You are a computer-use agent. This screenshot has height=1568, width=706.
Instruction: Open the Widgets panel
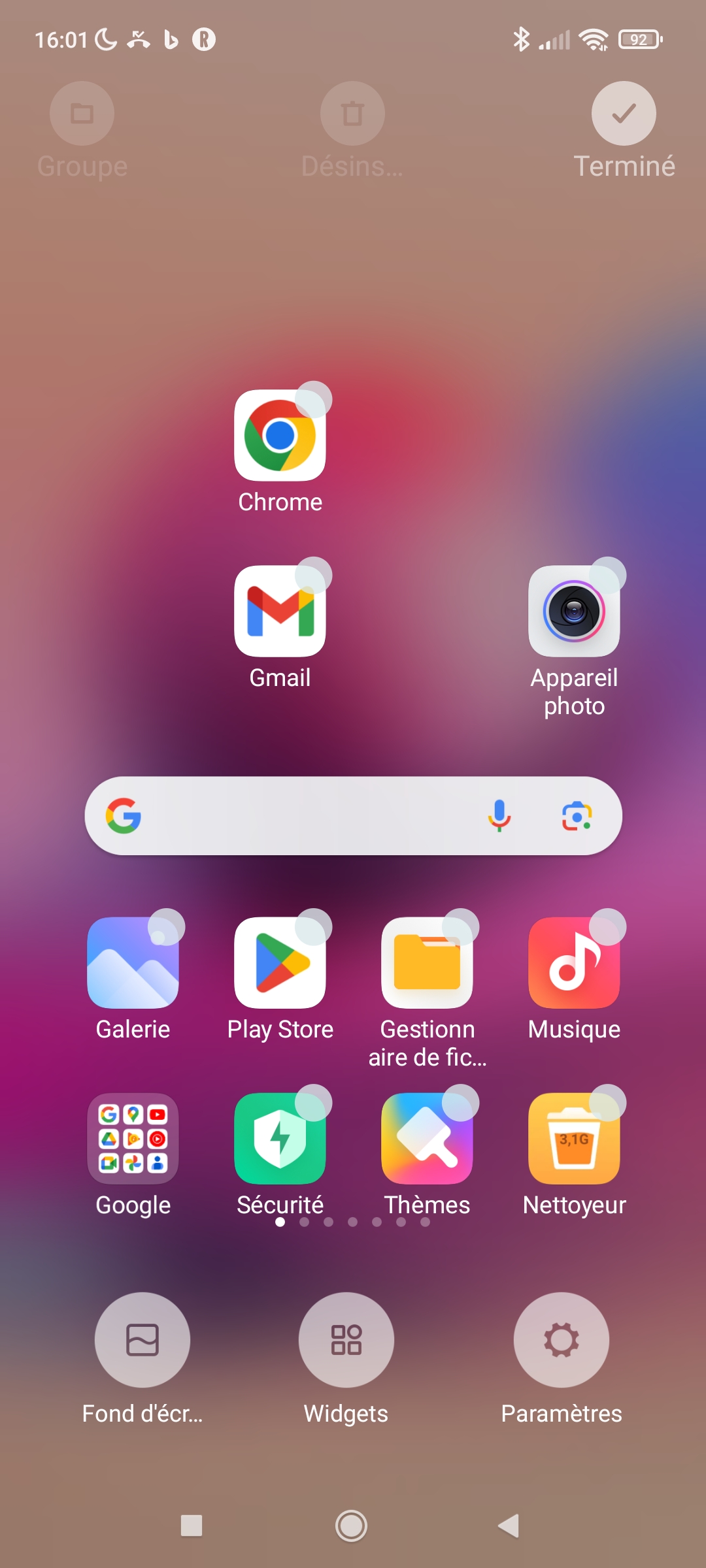346,1339
